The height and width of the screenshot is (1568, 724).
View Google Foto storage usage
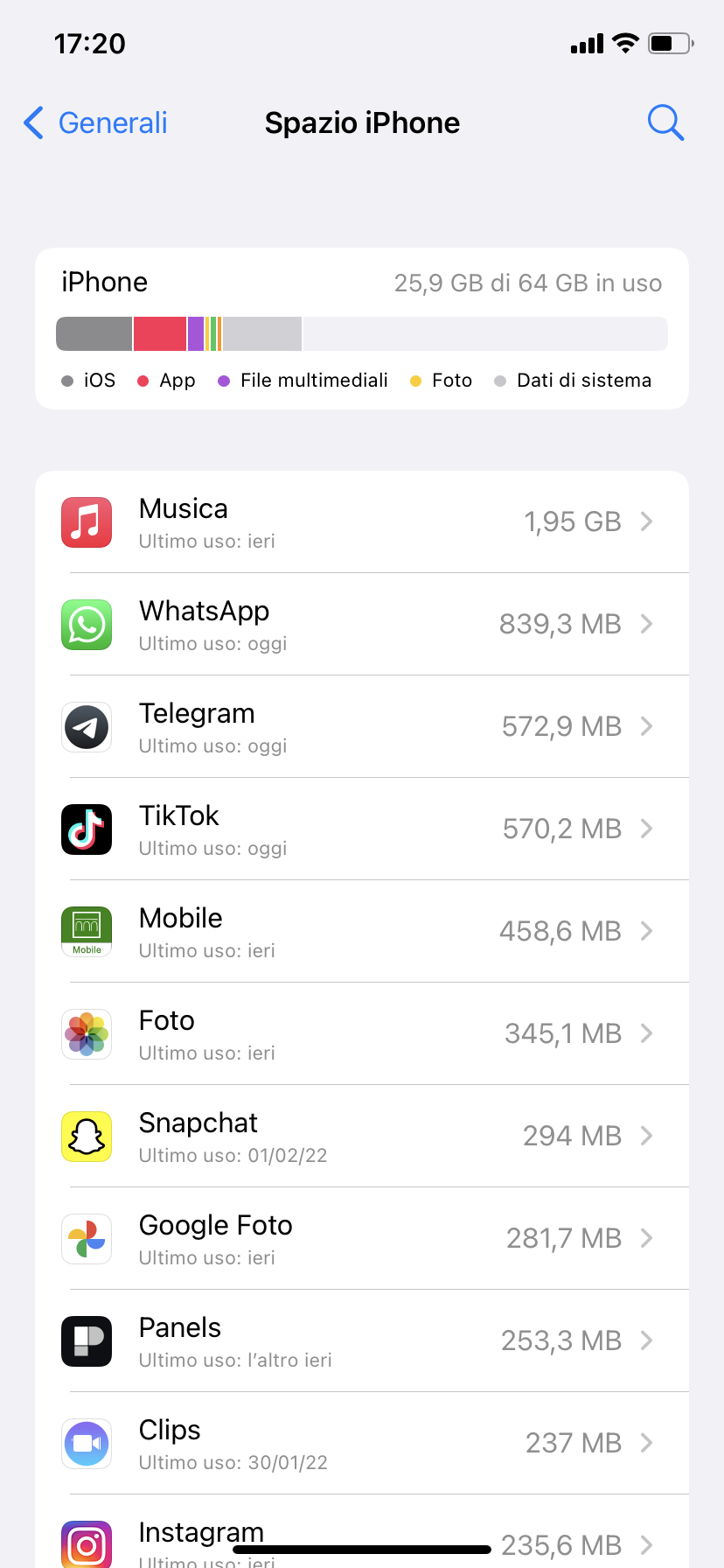(x=362, y=1239)
